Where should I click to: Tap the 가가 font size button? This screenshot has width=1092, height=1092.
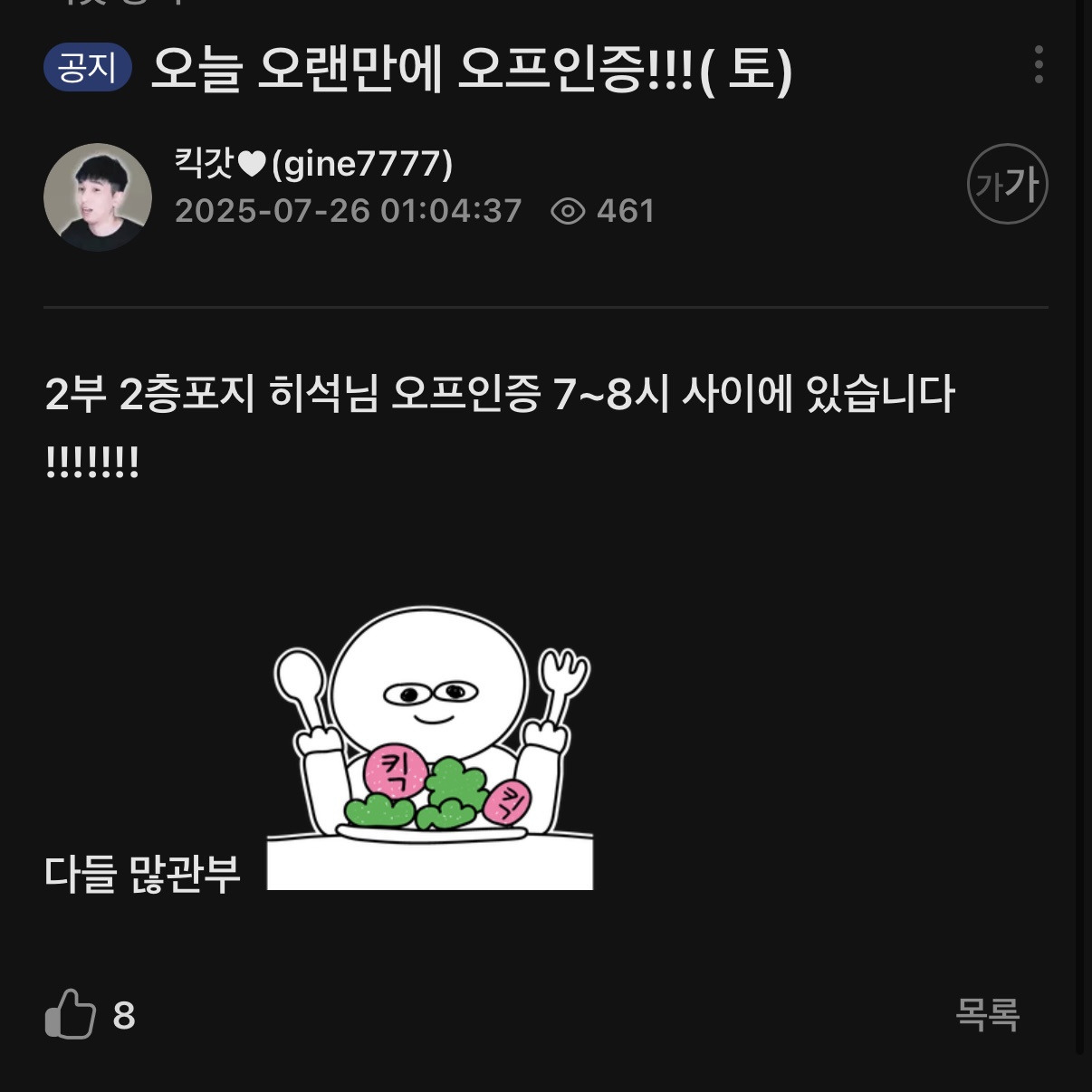1007,185
